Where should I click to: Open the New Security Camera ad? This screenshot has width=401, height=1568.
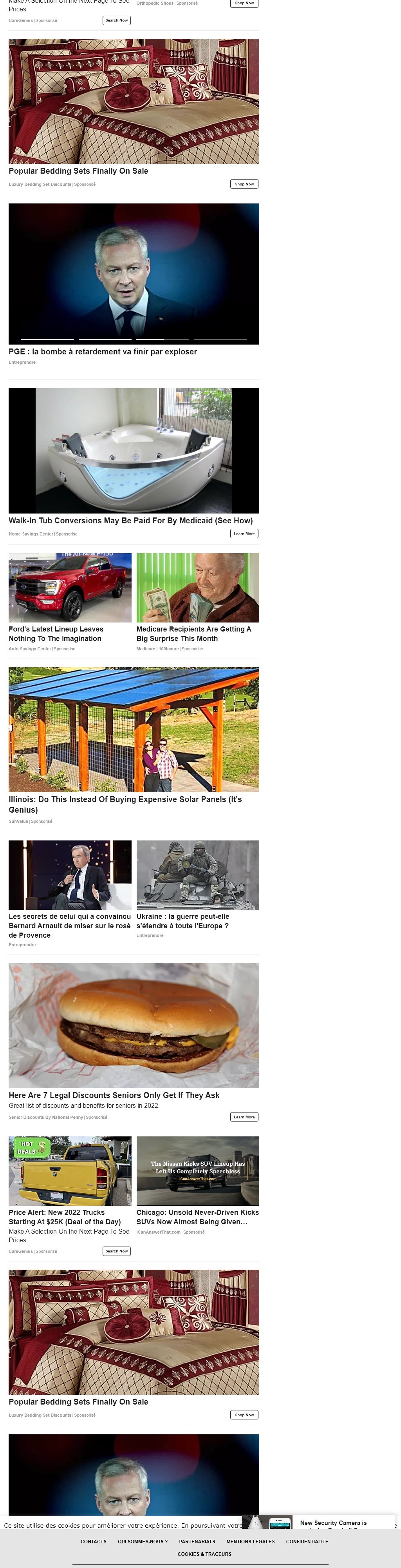tap(333, 1523)
